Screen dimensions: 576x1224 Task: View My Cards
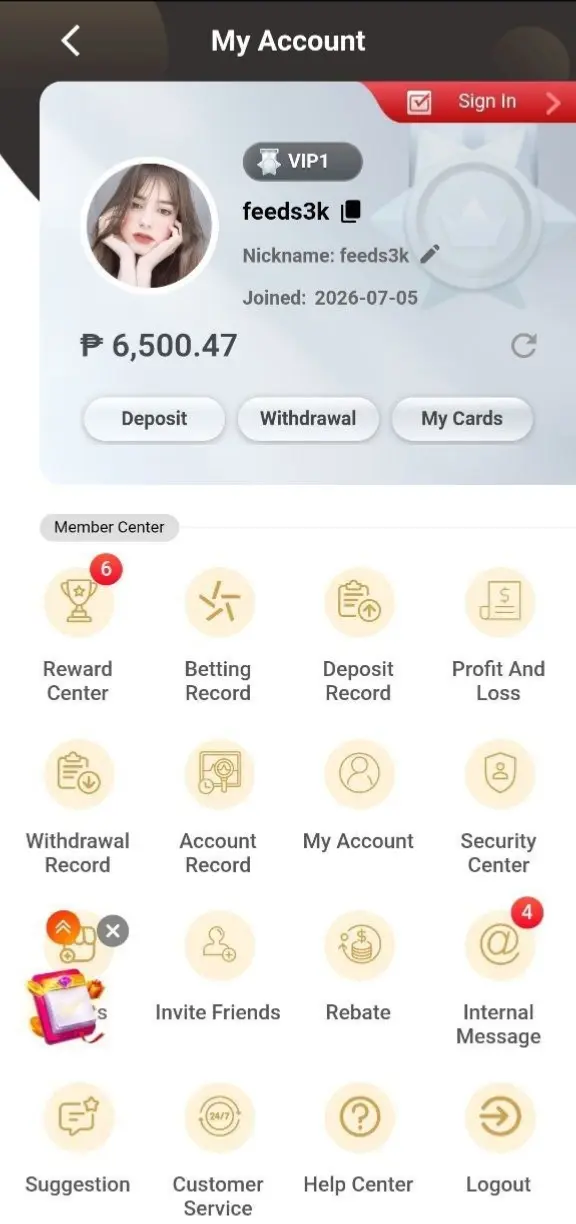(x=462, y=419)
